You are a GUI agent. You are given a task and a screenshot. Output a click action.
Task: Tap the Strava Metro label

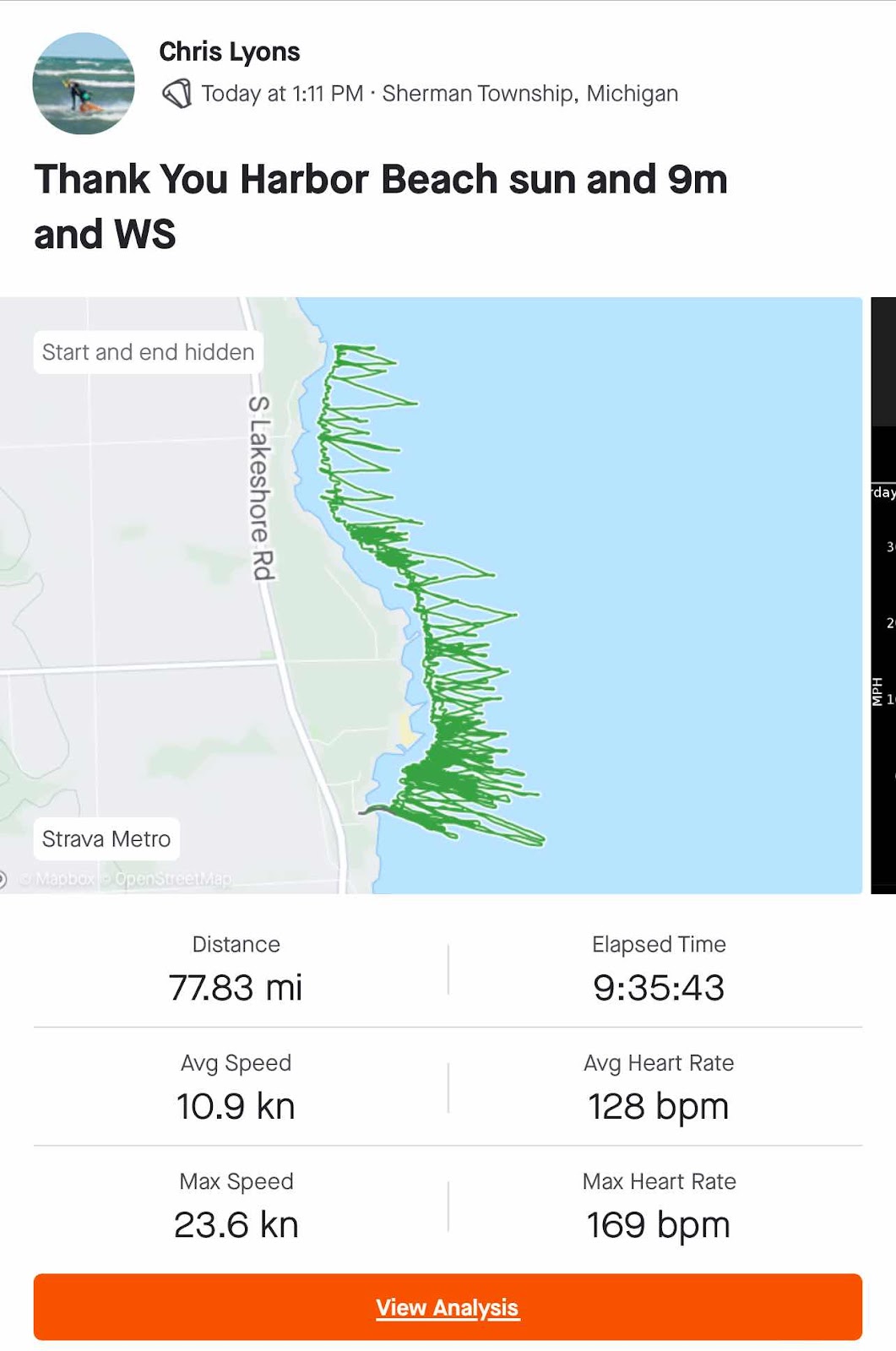coord(106,838)
